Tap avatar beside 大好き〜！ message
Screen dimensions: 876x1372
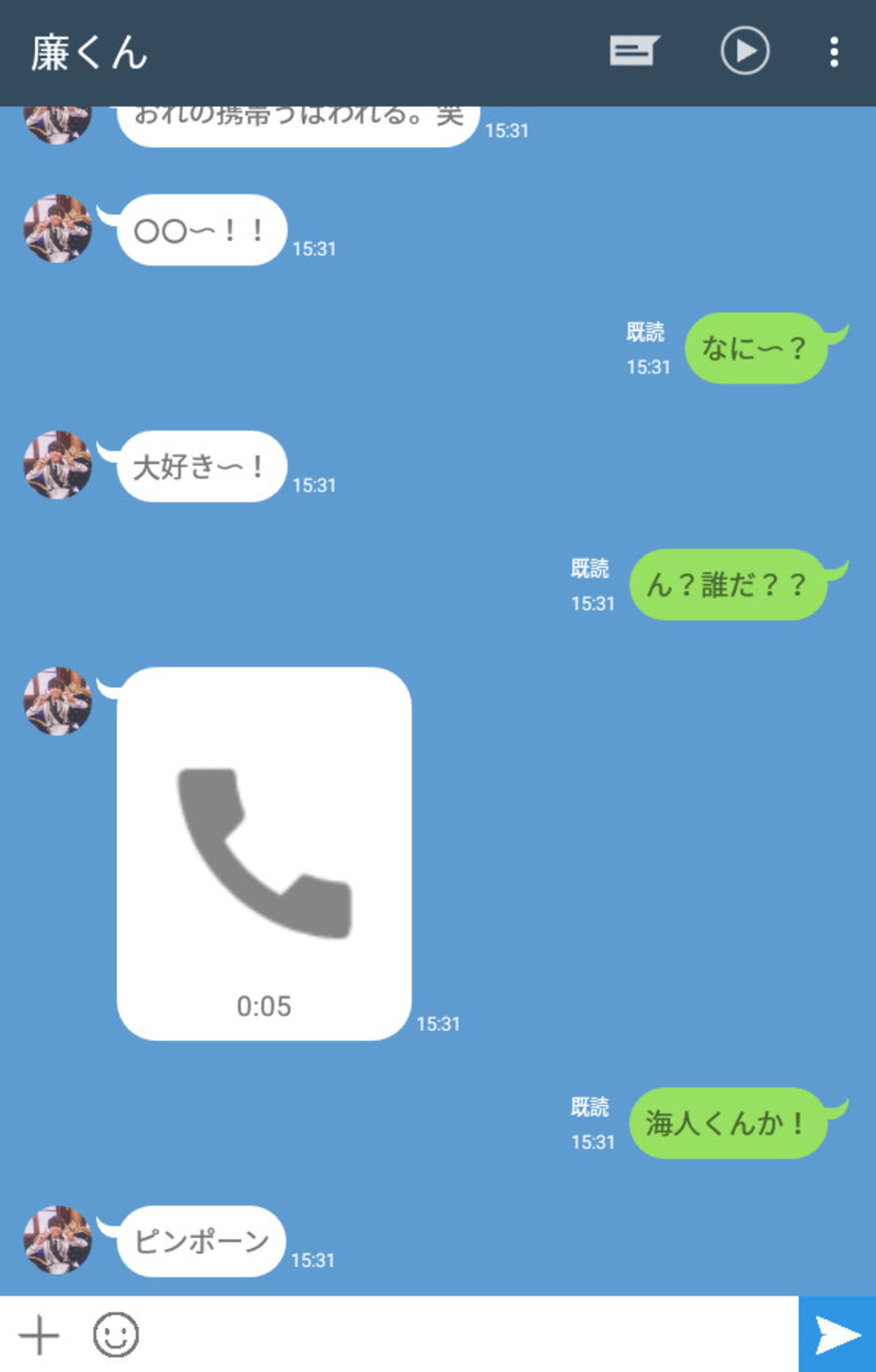57,465
